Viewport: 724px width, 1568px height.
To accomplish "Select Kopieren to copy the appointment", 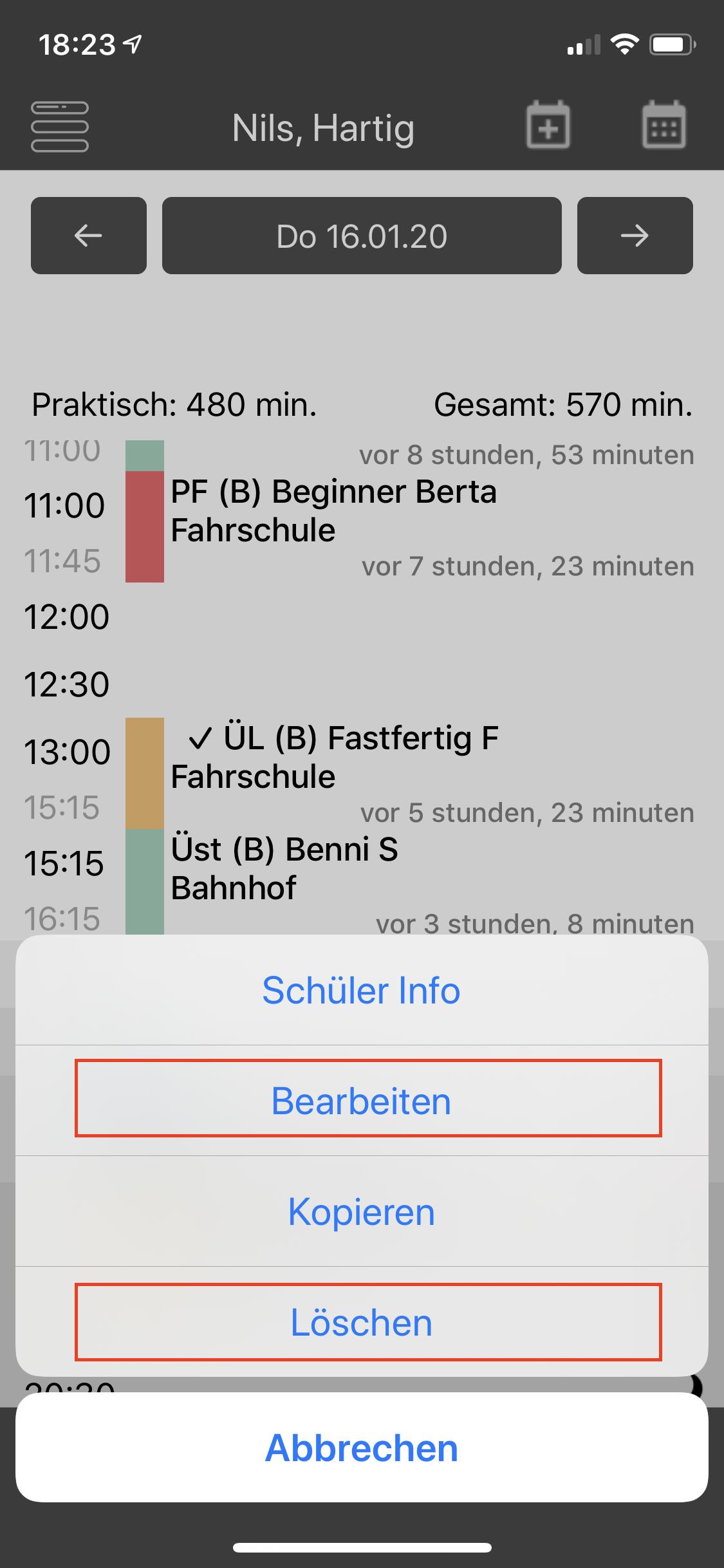I will [x=361, y=1211].
